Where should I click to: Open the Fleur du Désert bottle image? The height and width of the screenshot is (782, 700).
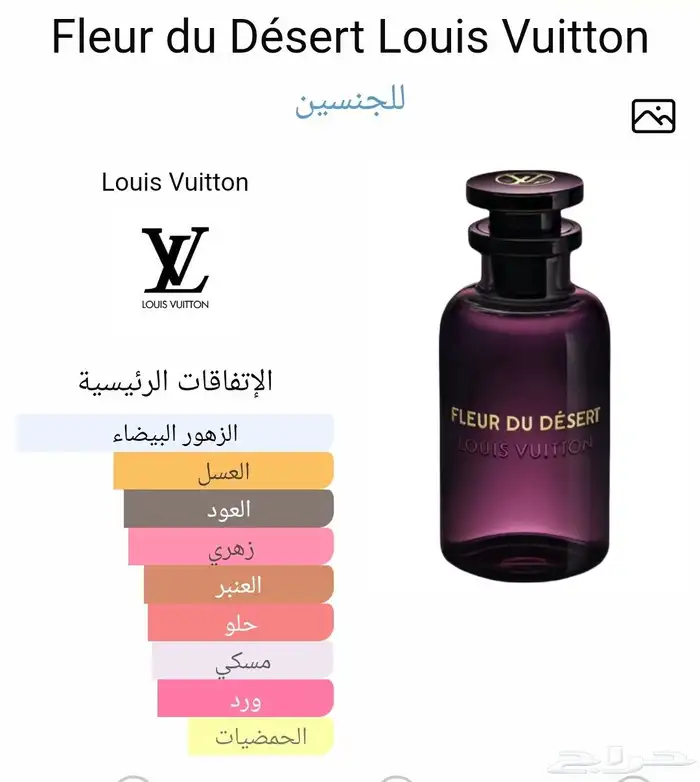click(525, 376)
